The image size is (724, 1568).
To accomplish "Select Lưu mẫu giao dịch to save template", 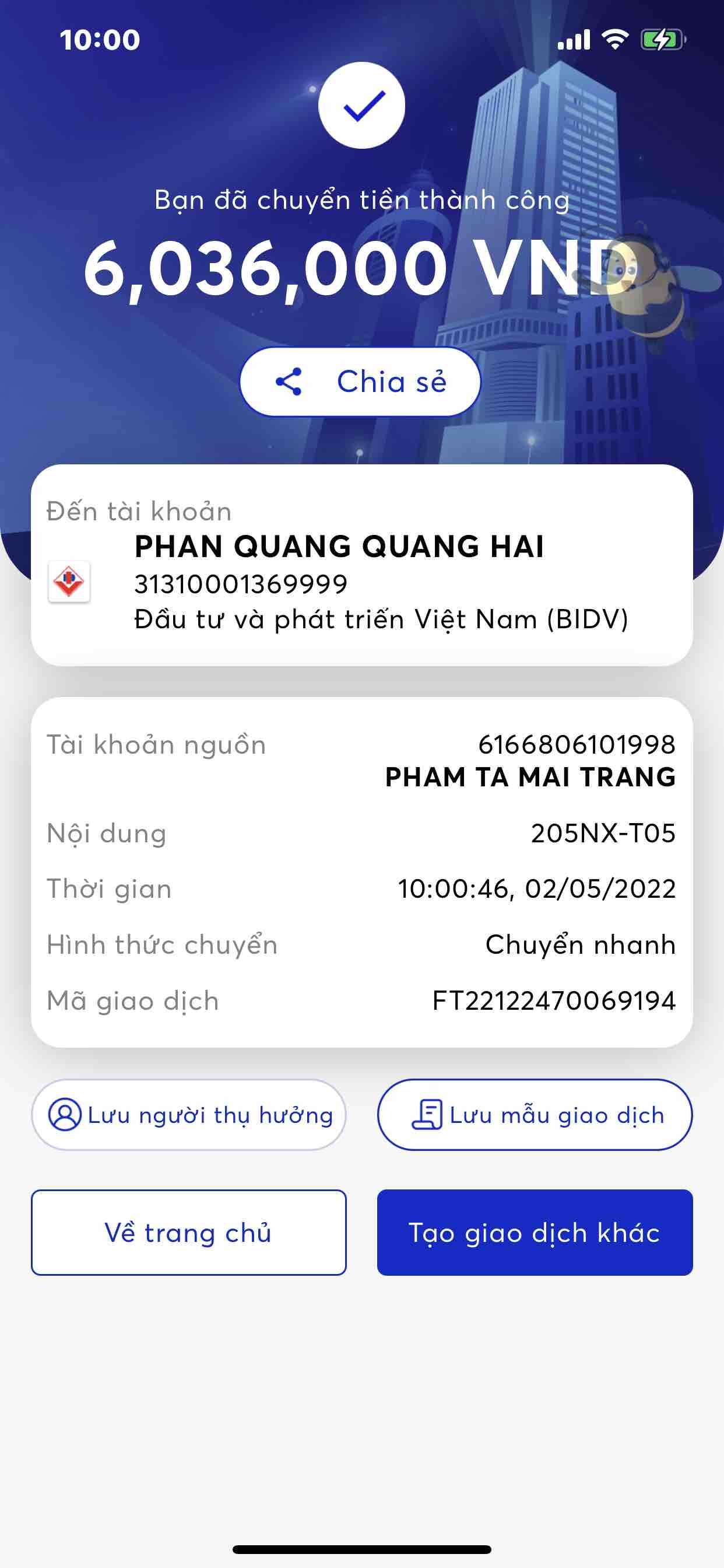I will pos(535,1115).
